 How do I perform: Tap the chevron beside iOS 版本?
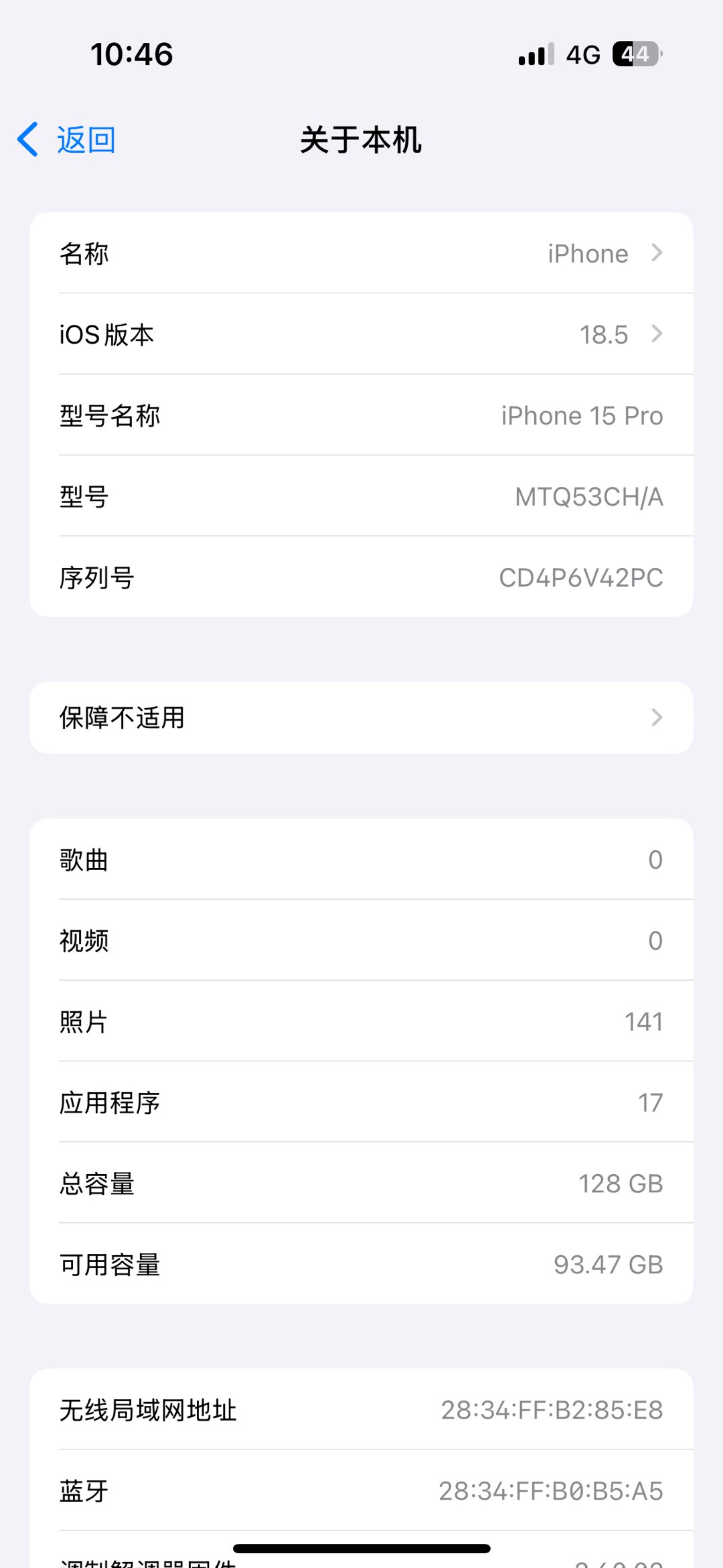659,334
